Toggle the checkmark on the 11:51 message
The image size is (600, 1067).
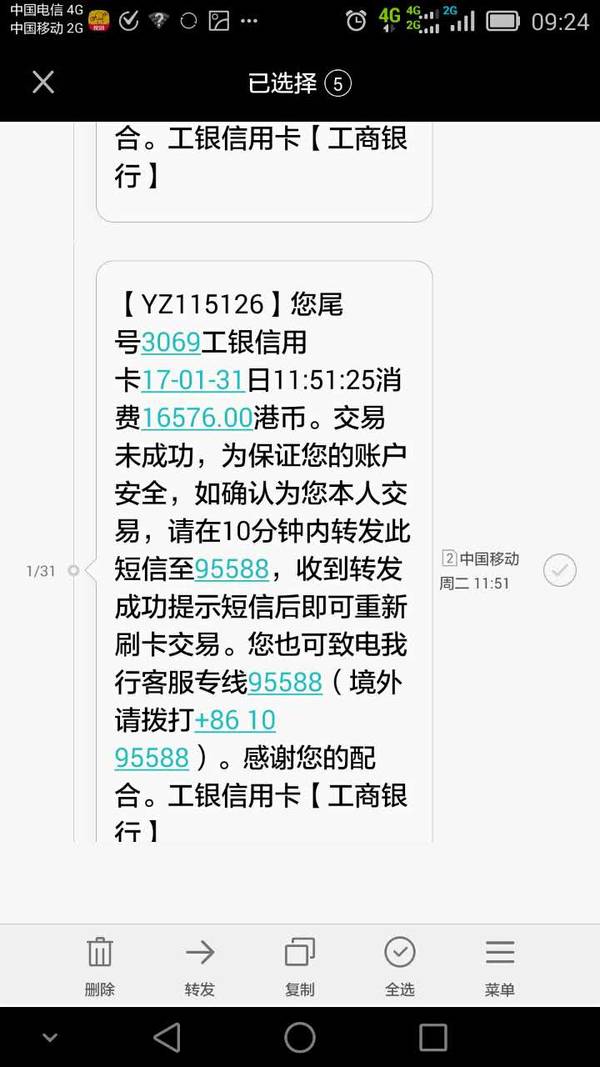tap(560, 570)
